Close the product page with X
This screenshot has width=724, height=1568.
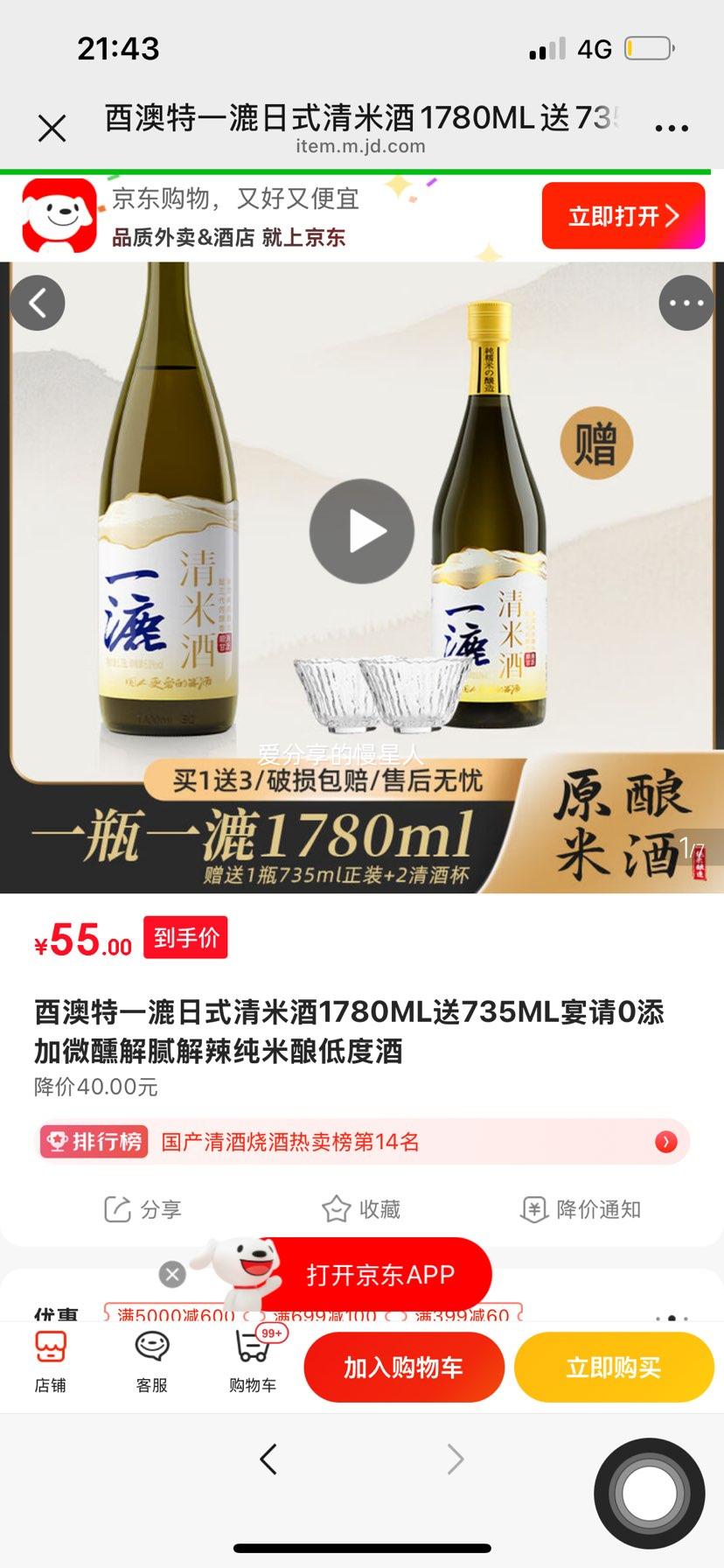click(53, 126)
